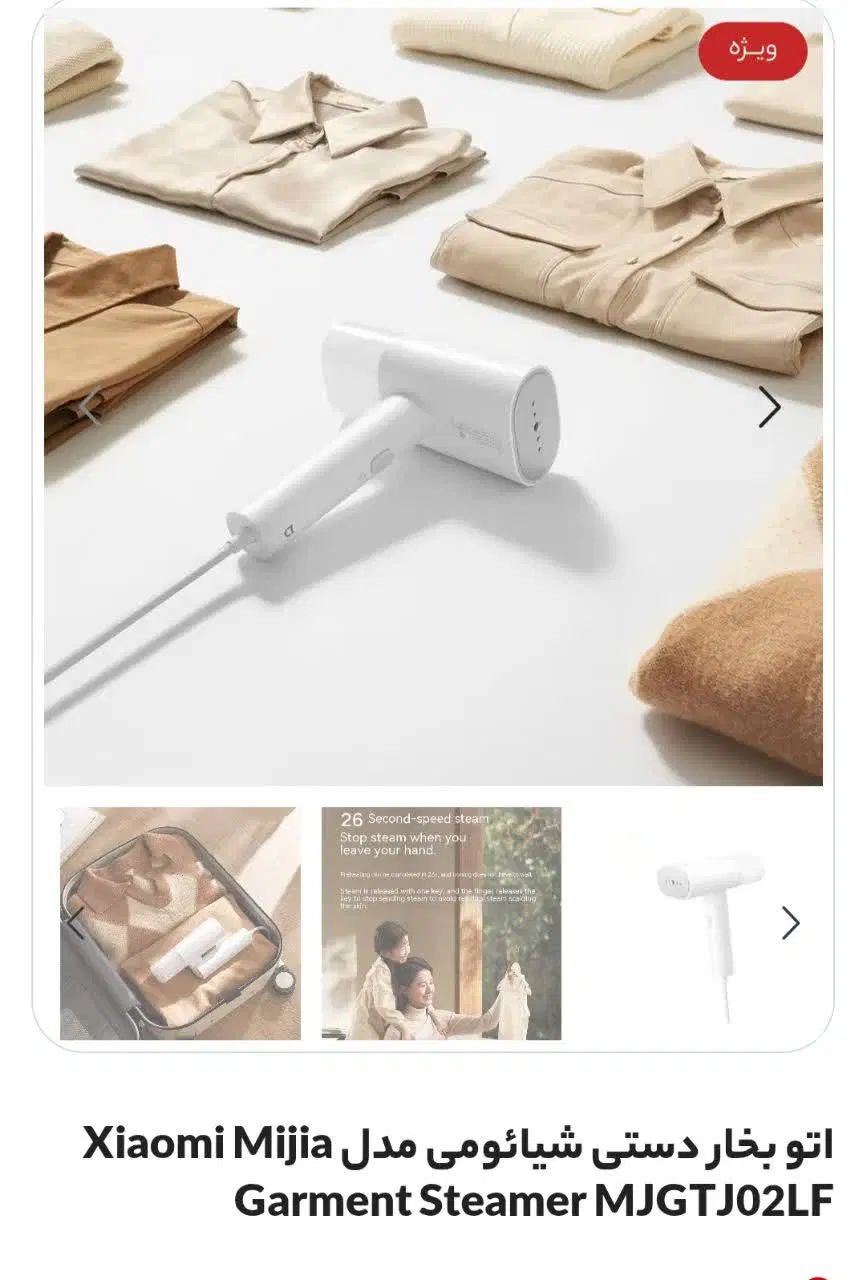866x1280 pixels.
Task: Open the main steamer product photo
Action: pos(433,420)
